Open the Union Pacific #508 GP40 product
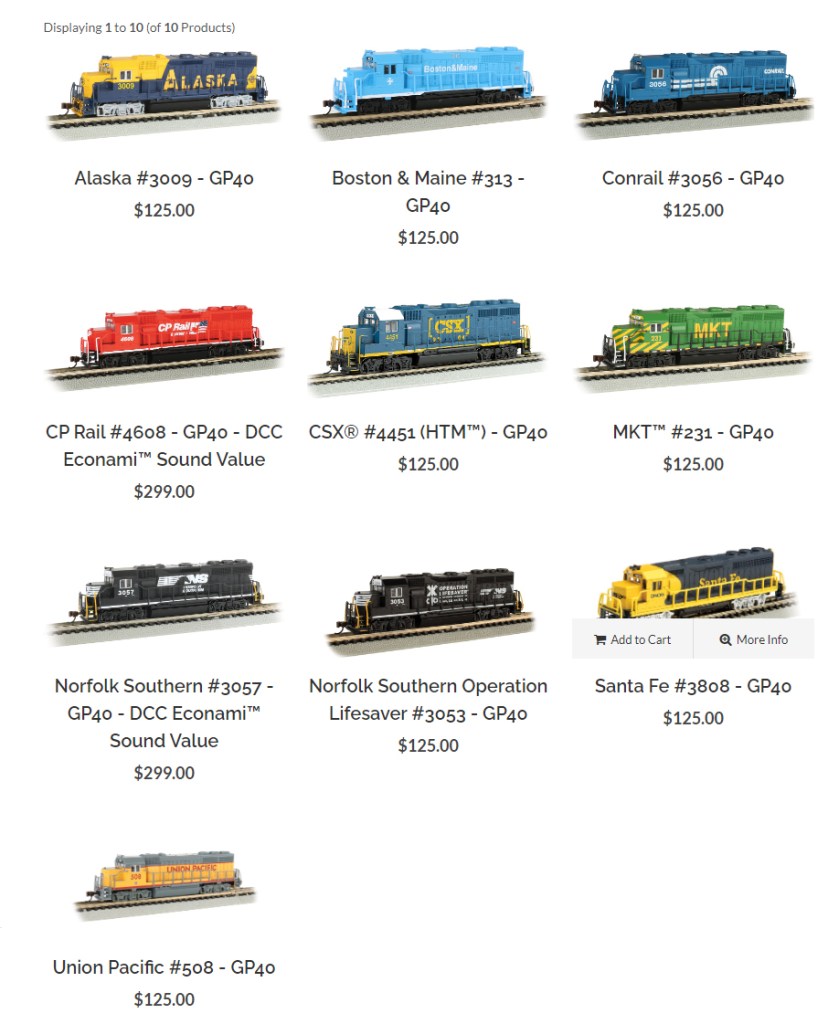This screenshot has width=828, height=1024. point(164,968)
